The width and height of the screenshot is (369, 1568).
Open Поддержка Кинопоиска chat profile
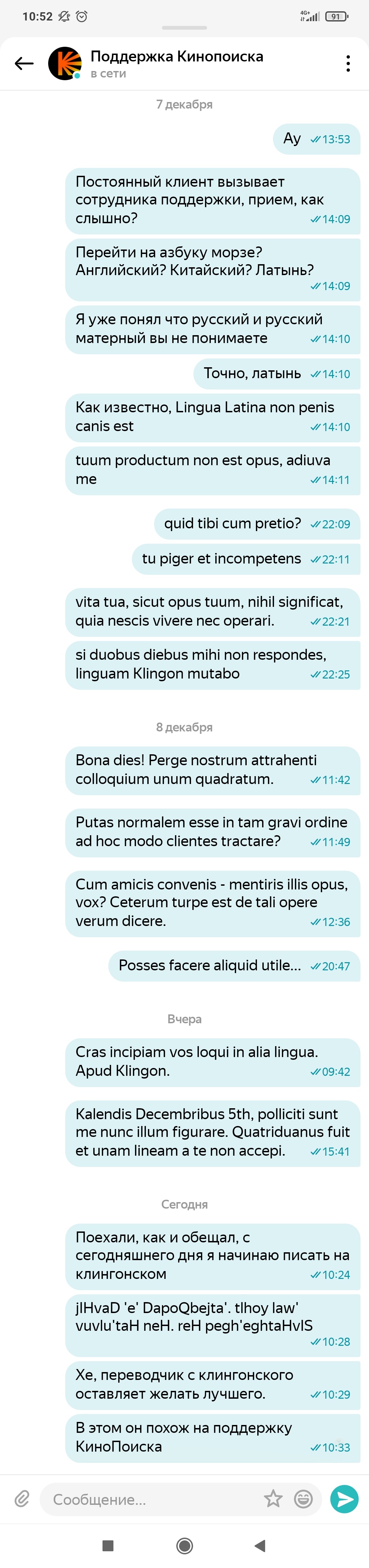coord(177,63)
